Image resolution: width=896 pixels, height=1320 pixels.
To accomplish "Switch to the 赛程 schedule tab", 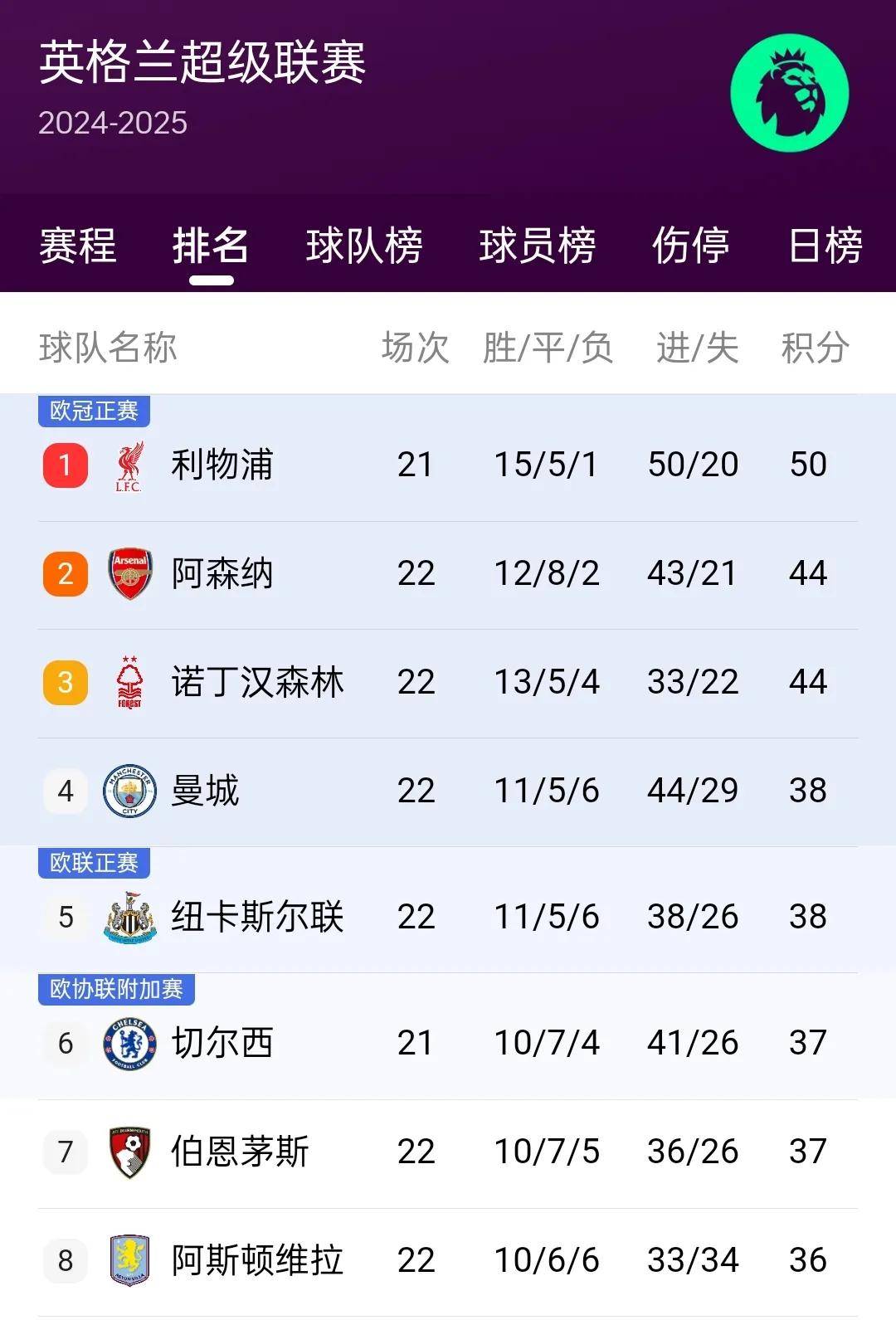I will coord(78,246).
